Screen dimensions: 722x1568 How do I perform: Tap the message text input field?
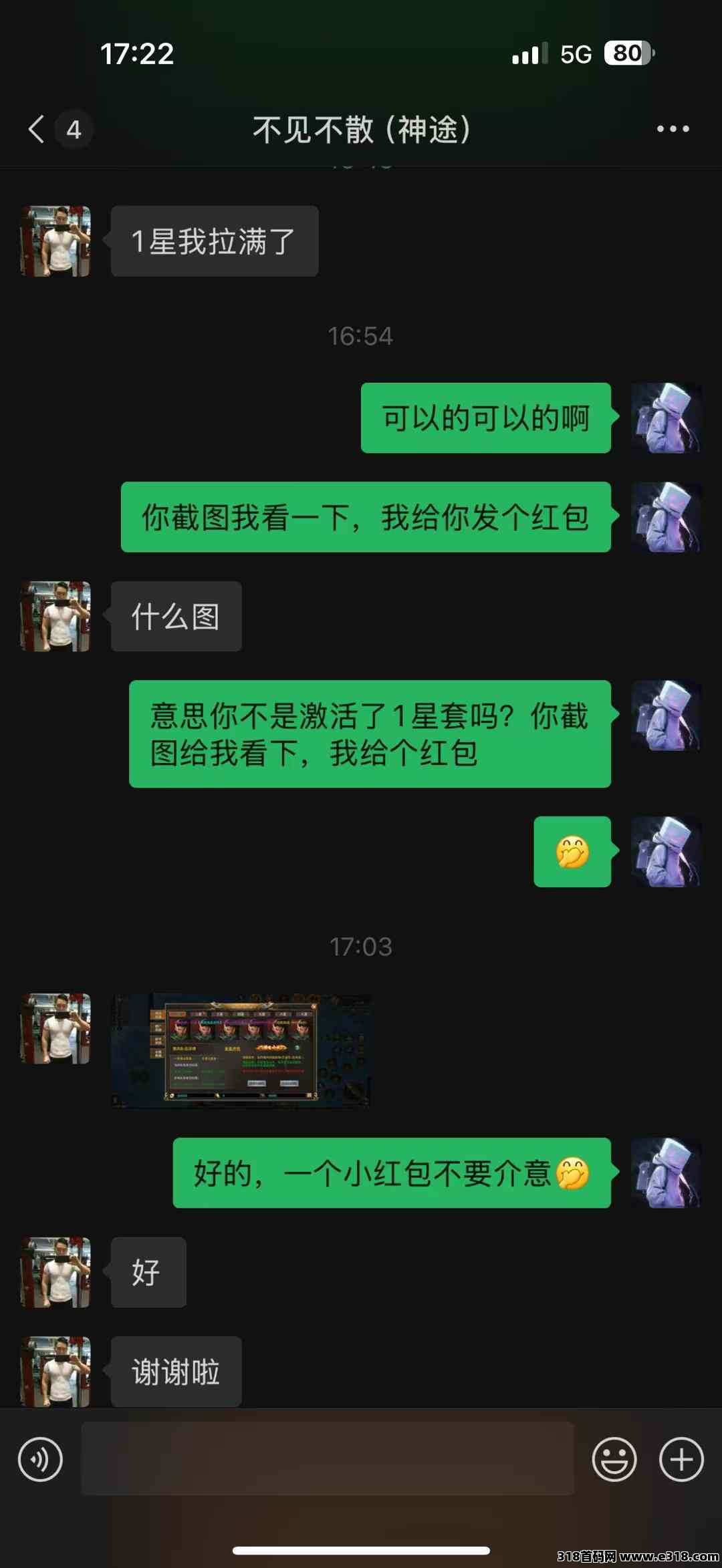tap(328, 1459)
